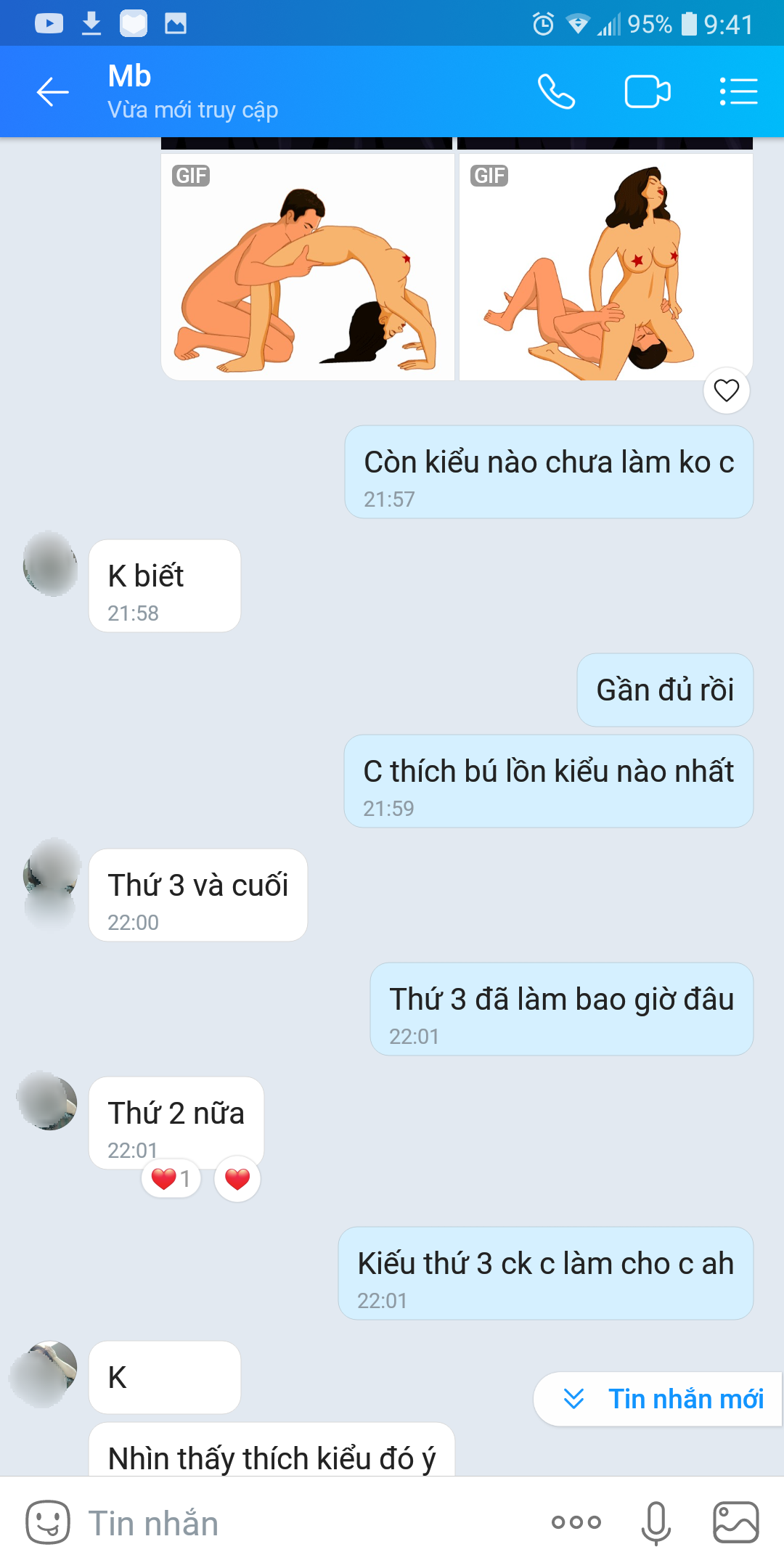Open the photo gallery picker
This screenshot has height=1568, width=784.
pyautogui.click(x=735, y=1522)
